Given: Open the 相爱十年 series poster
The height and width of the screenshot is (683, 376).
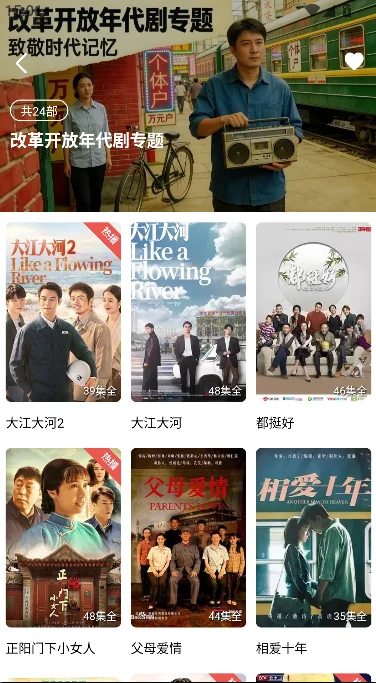Looking at the screenshot, I should pyautogui.click(x=313, y=538).
